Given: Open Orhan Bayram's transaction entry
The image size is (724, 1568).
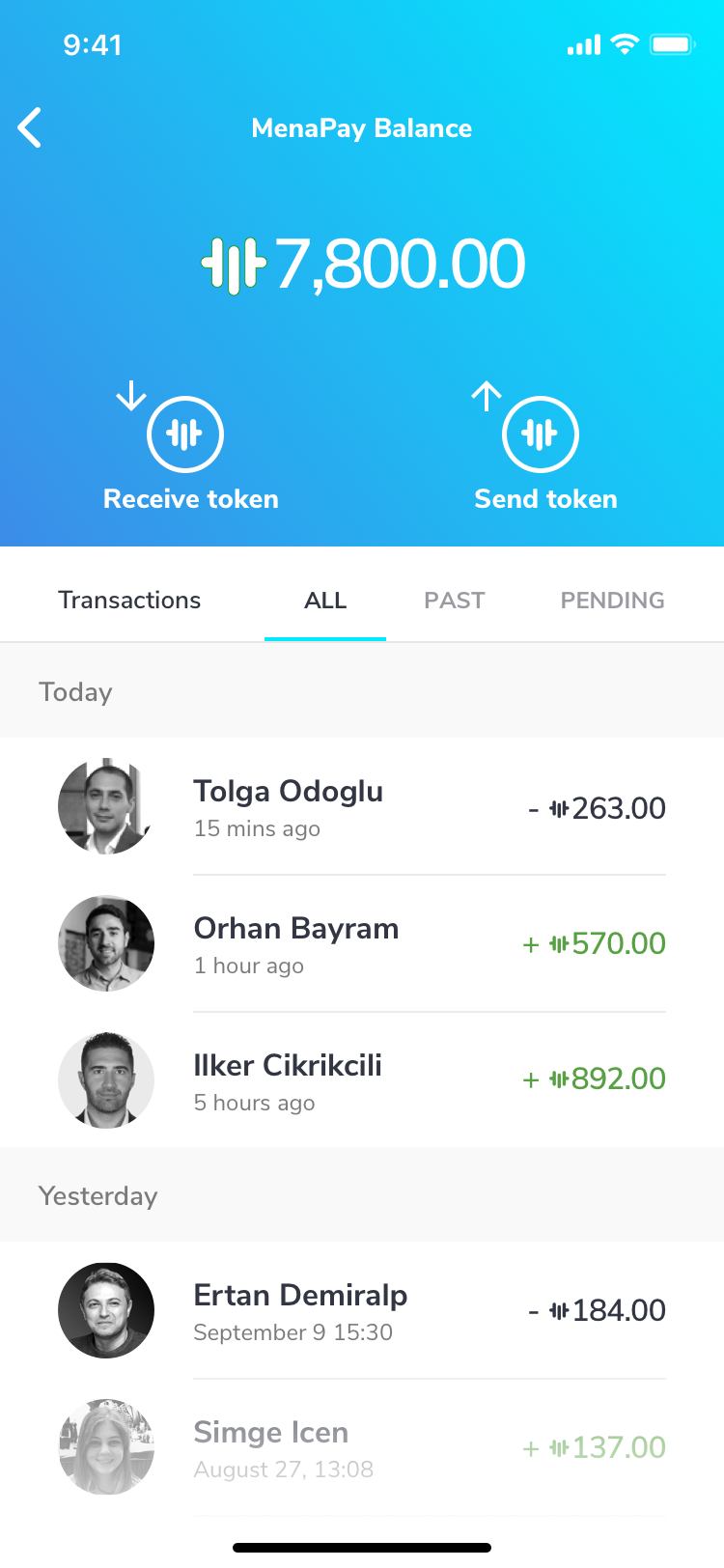Looking at the screenshot, I should [362, 943].
